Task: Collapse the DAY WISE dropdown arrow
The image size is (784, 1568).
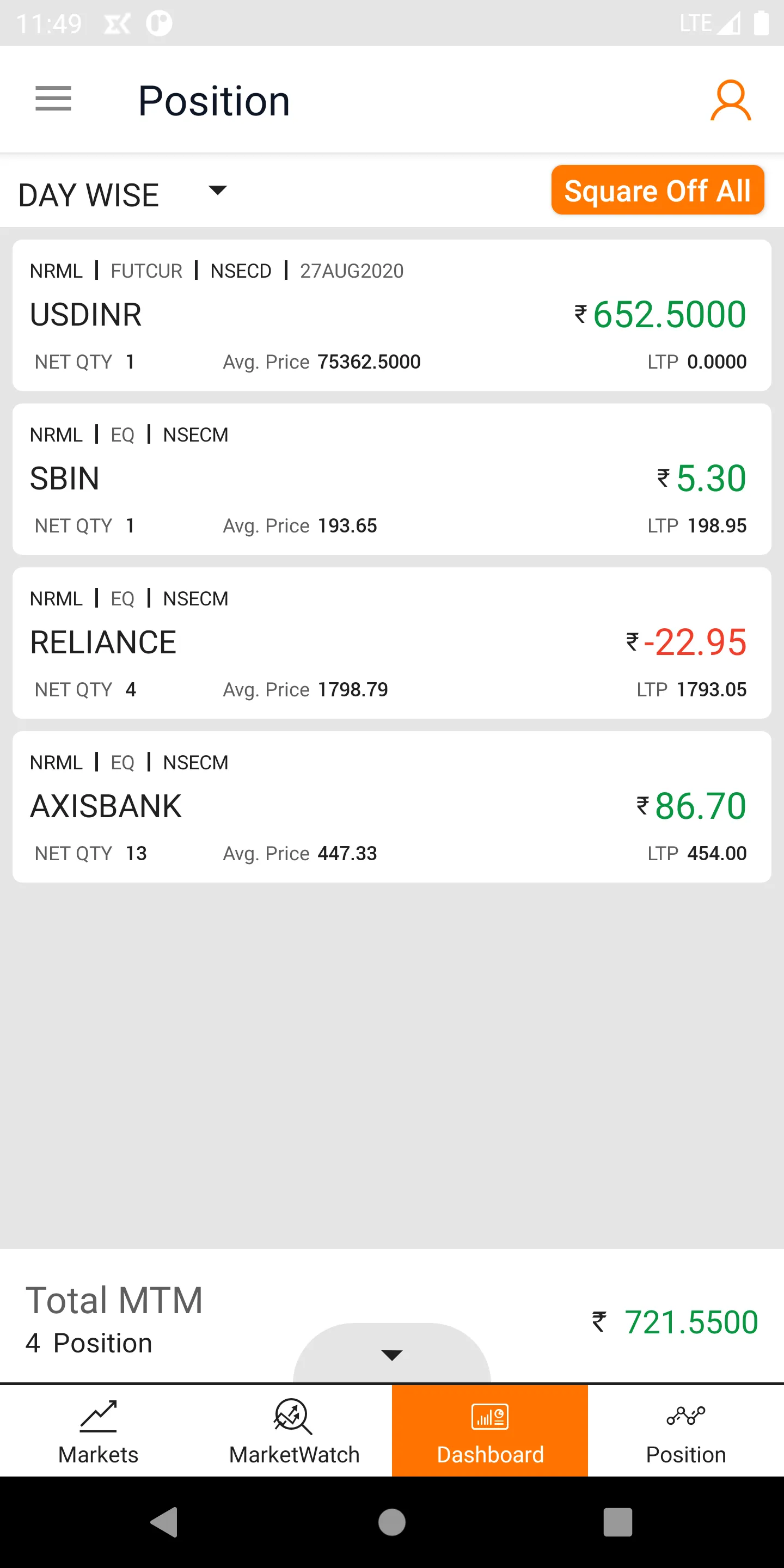Action: coord(218,191)
